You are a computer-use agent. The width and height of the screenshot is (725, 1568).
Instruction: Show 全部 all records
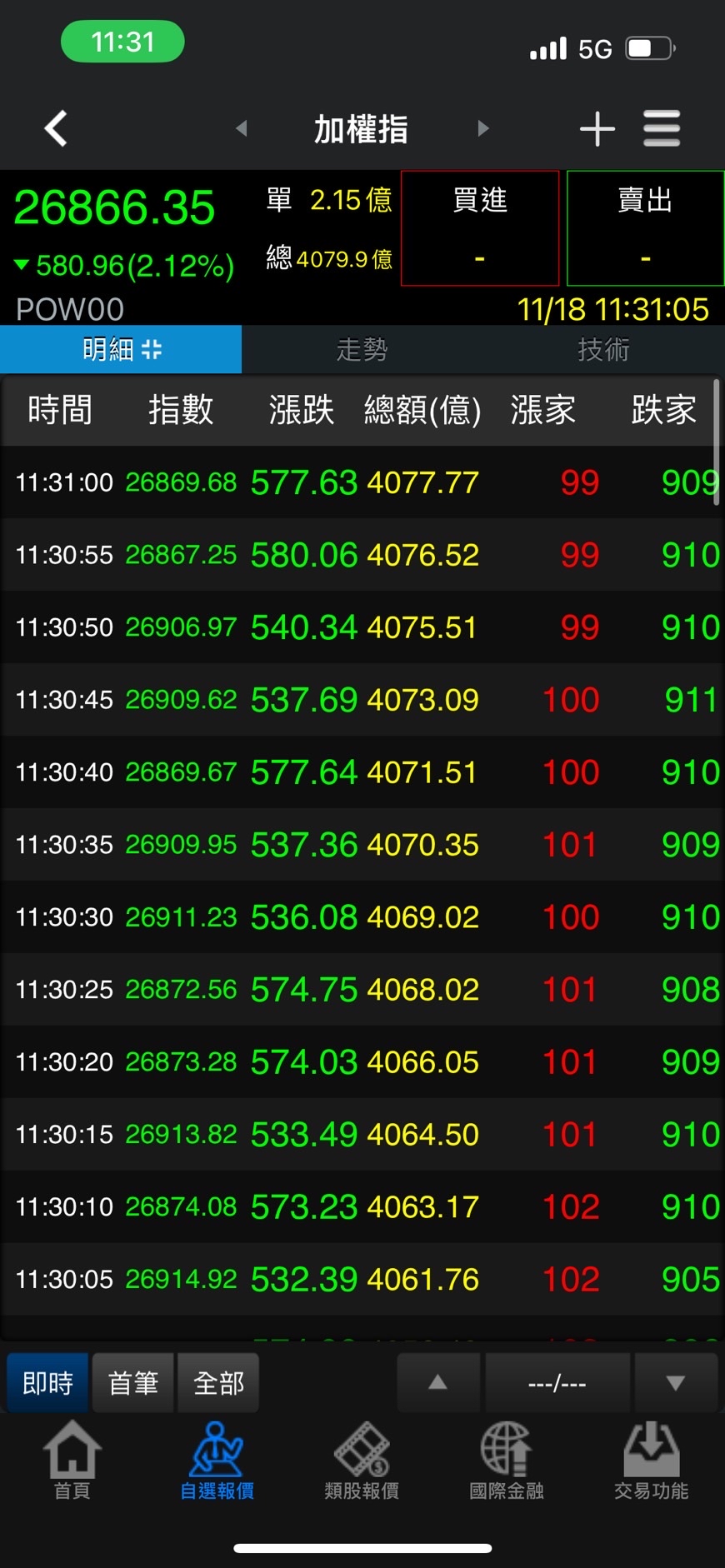click(x=218, y=1383)
